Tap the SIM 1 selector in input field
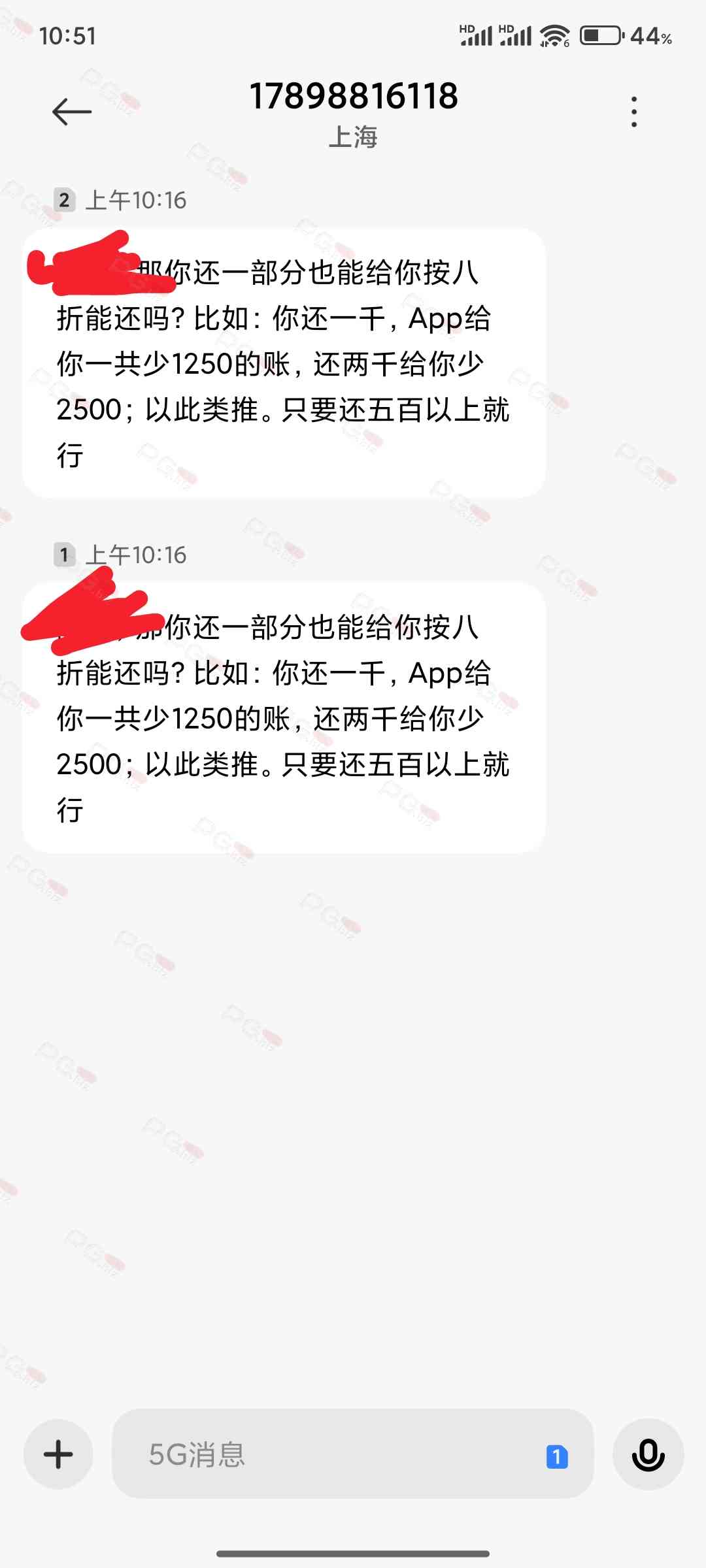The image size is (706, 1568). (x=557, y=1456)
